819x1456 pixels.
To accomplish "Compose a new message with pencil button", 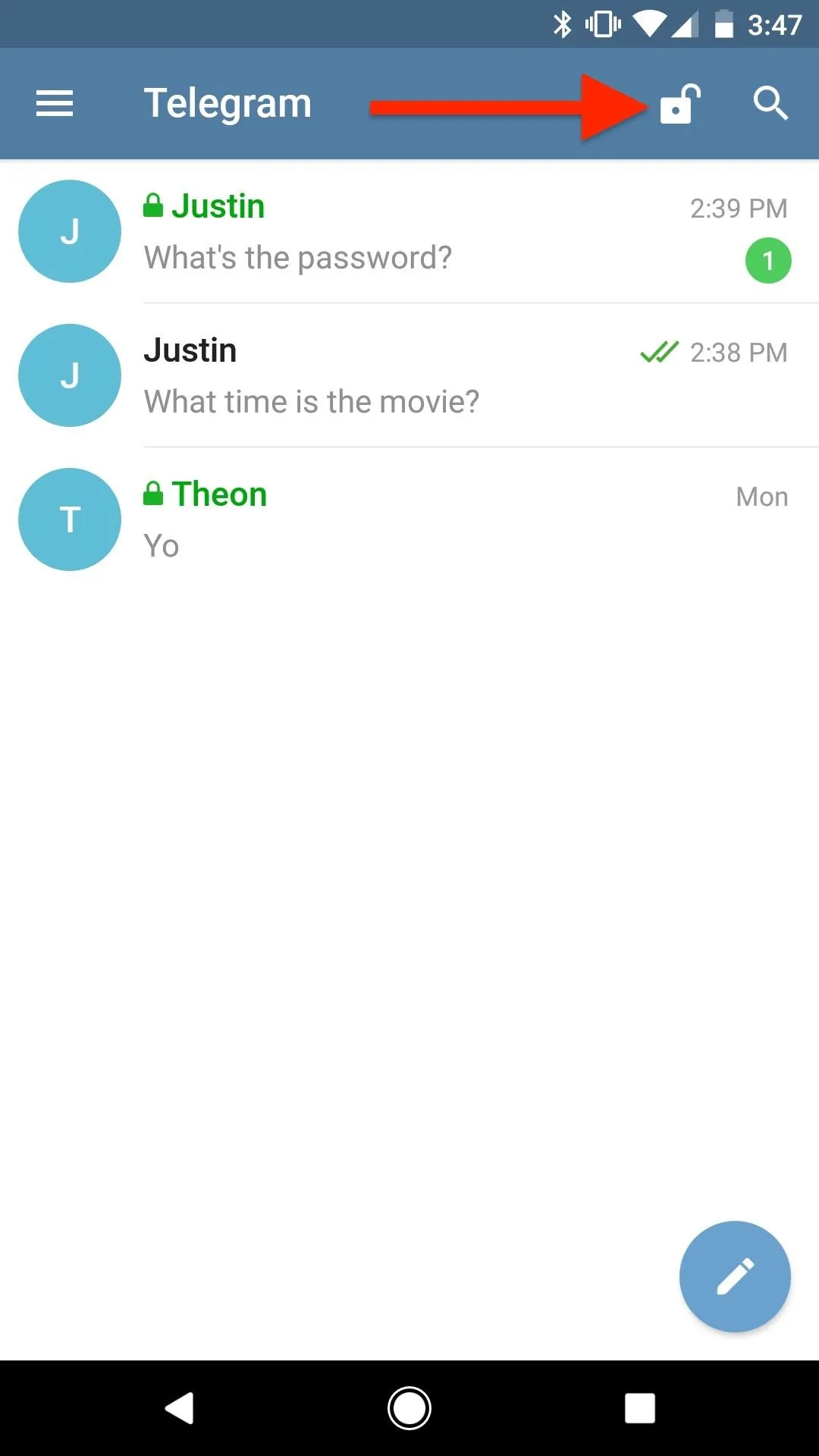I will tap(735, 1276).
